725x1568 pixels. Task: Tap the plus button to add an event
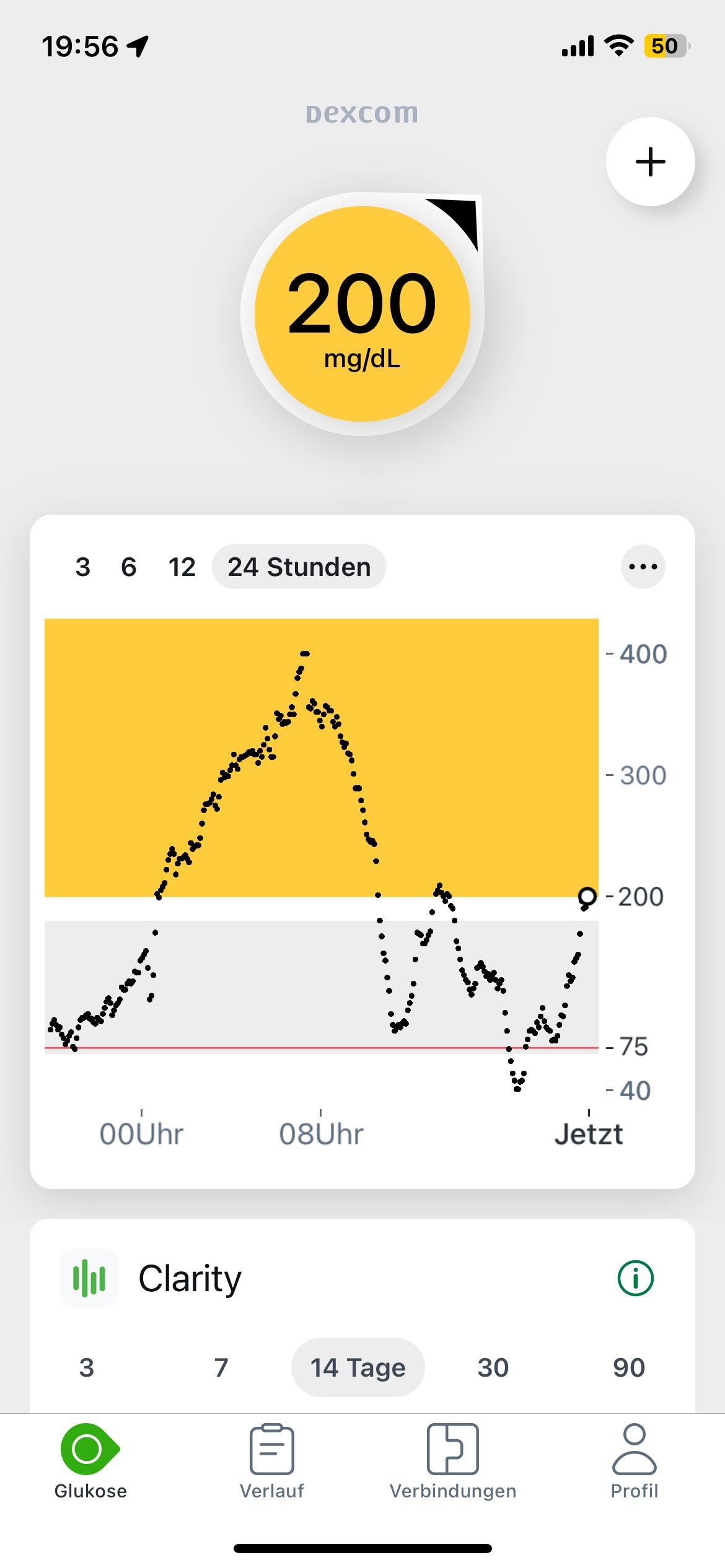pos(650,162)
